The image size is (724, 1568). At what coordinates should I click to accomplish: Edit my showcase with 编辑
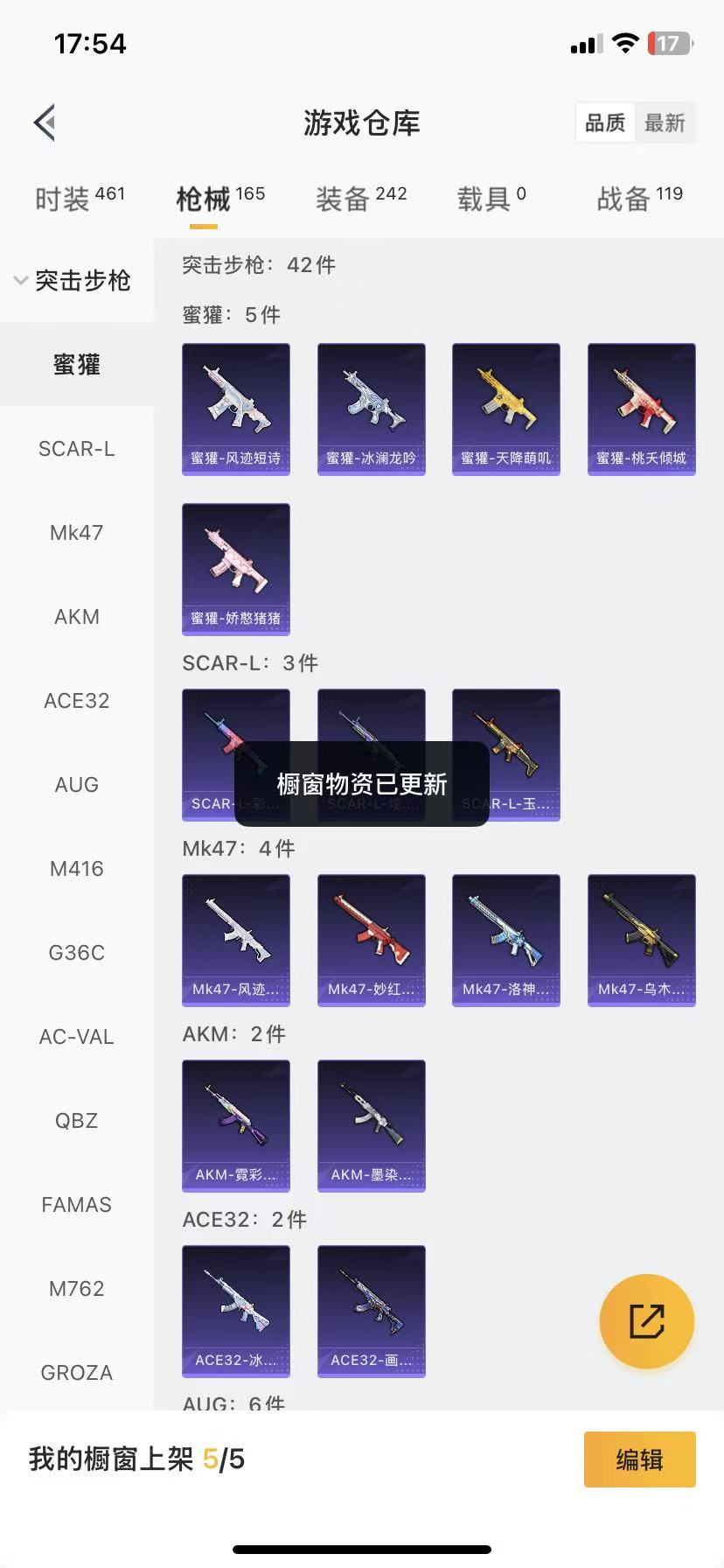tap(639, 1459)
